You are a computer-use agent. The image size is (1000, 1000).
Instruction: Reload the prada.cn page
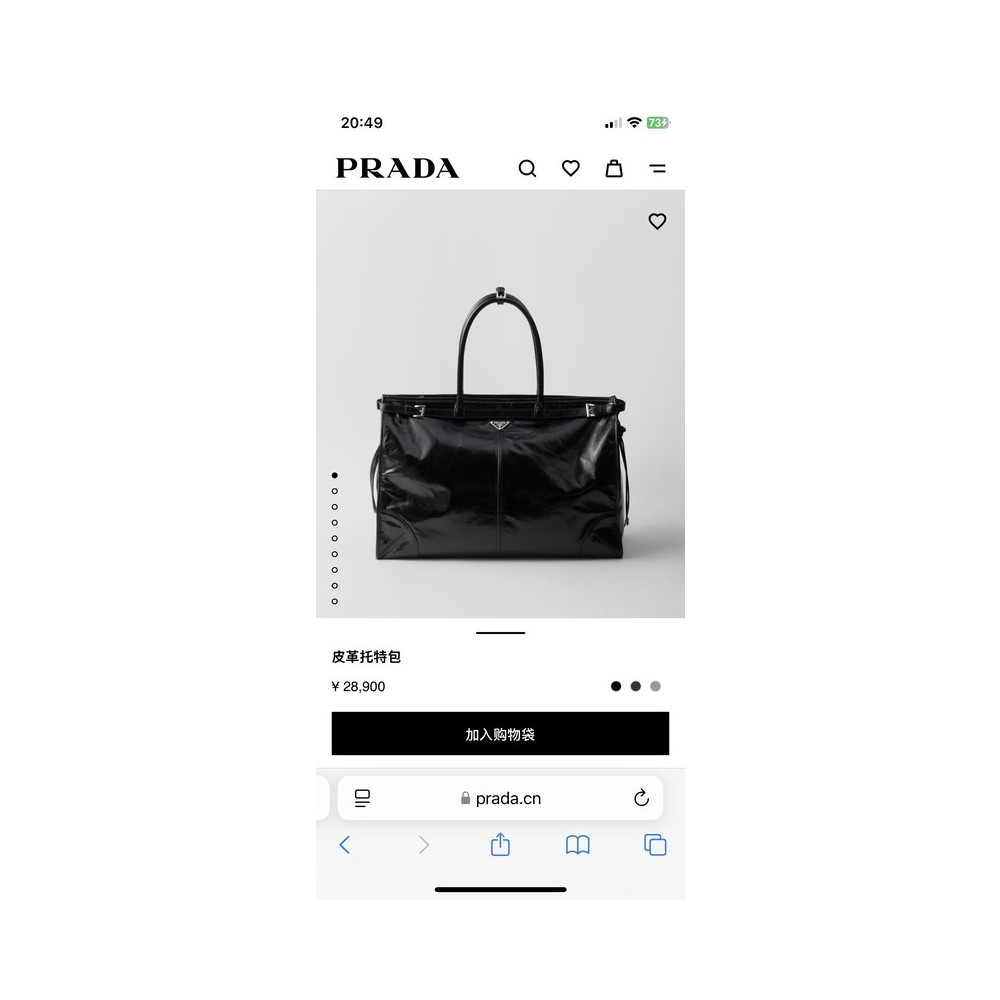(x=642, y=798)
